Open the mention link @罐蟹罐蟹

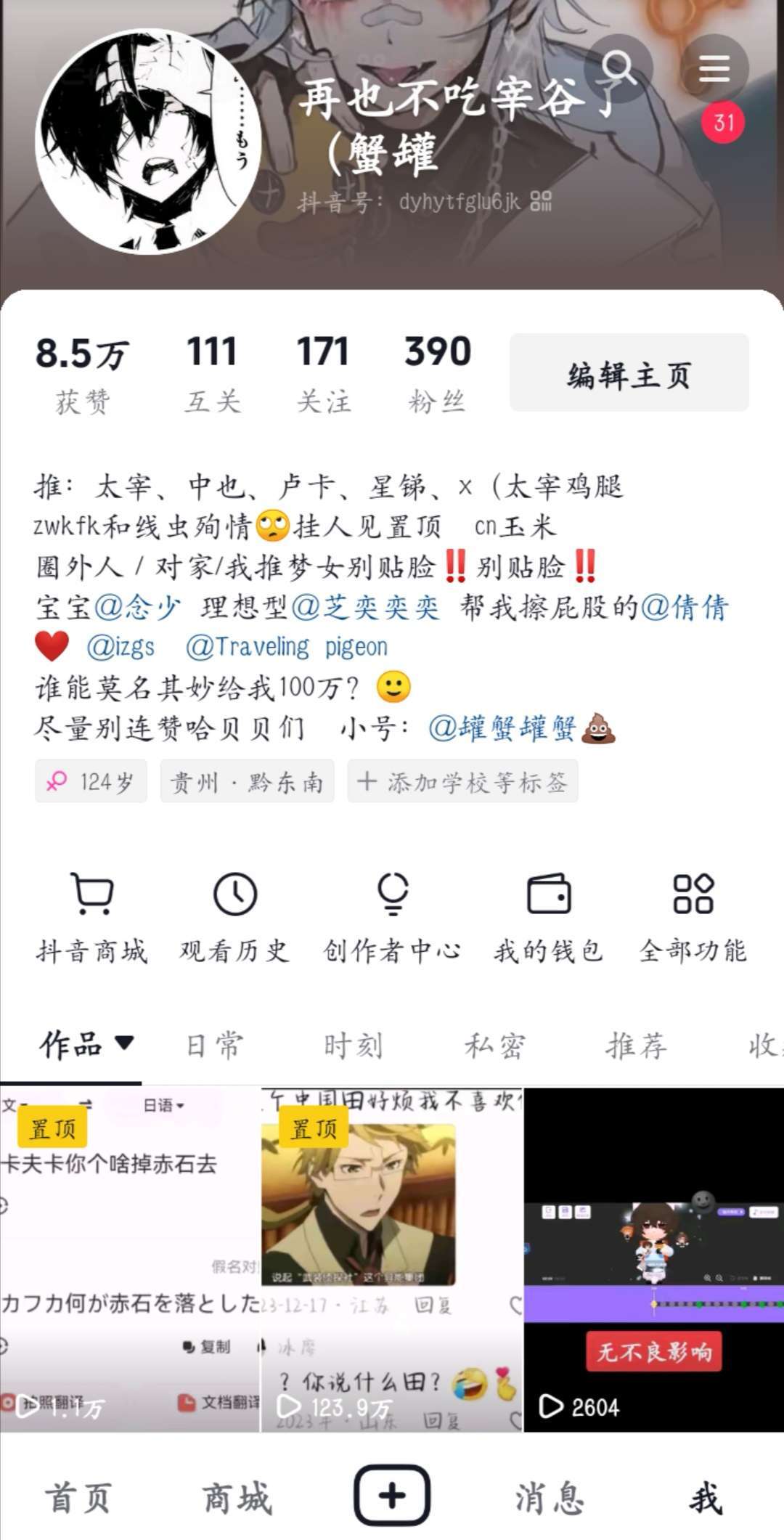(502, 728)
